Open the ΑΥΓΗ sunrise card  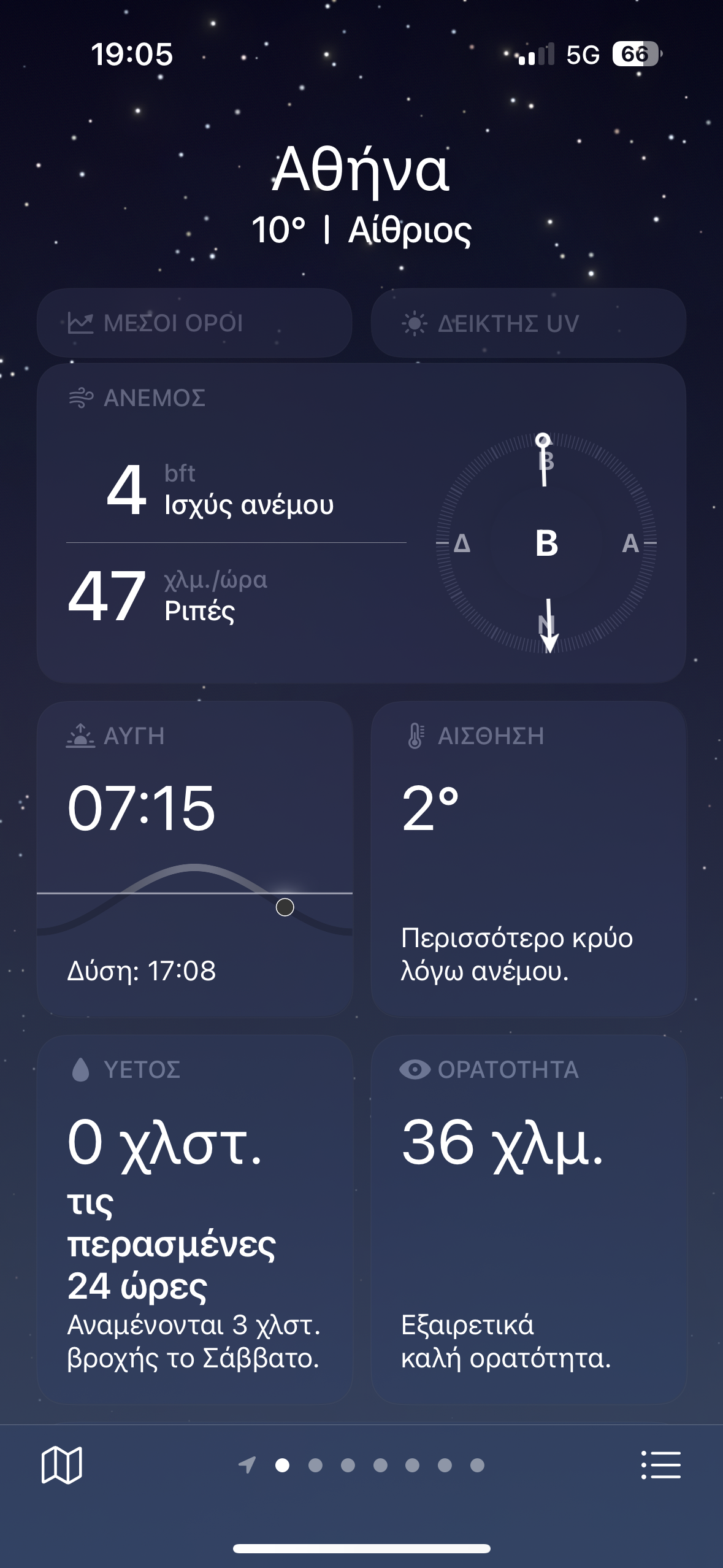(x=194, y=859)
